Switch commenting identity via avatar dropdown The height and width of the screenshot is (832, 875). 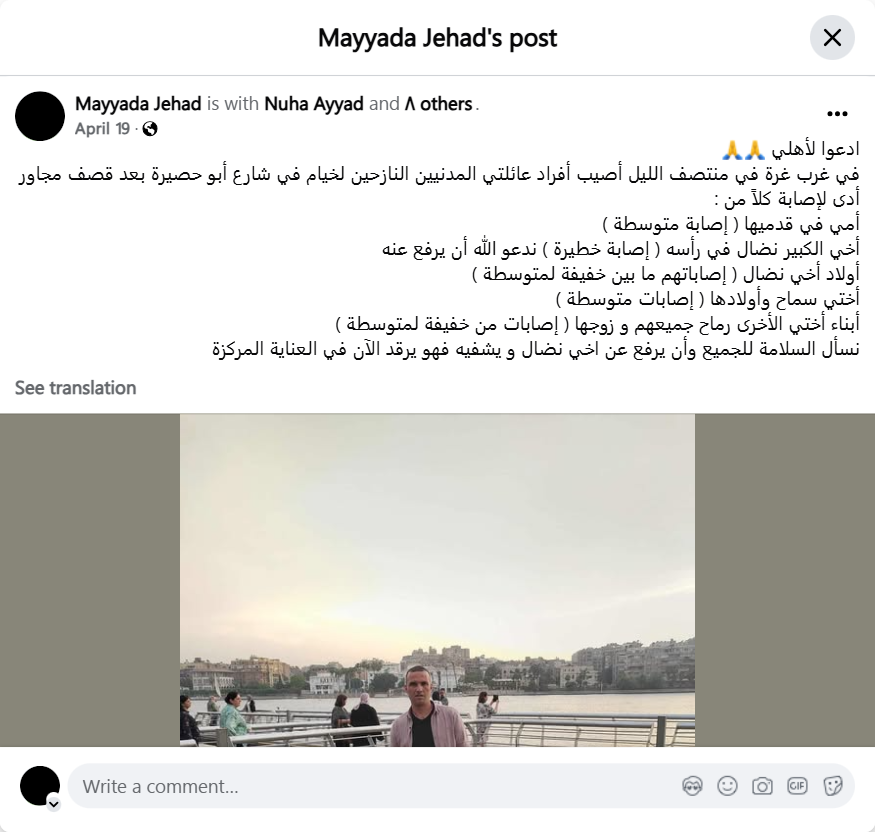coord(54,802)
